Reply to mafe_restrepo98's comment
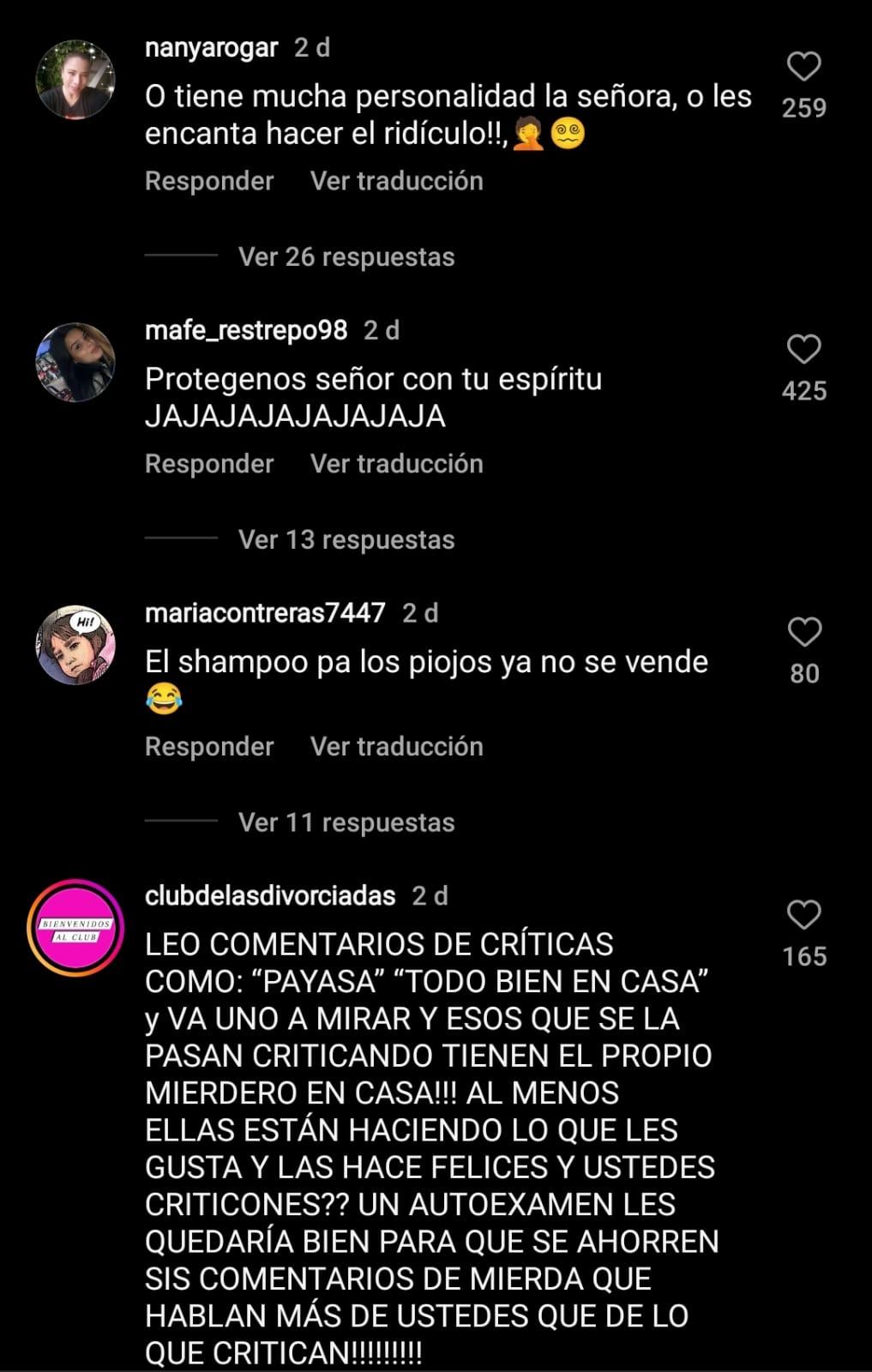This screenshot has height=1372, width=872. 209,464
